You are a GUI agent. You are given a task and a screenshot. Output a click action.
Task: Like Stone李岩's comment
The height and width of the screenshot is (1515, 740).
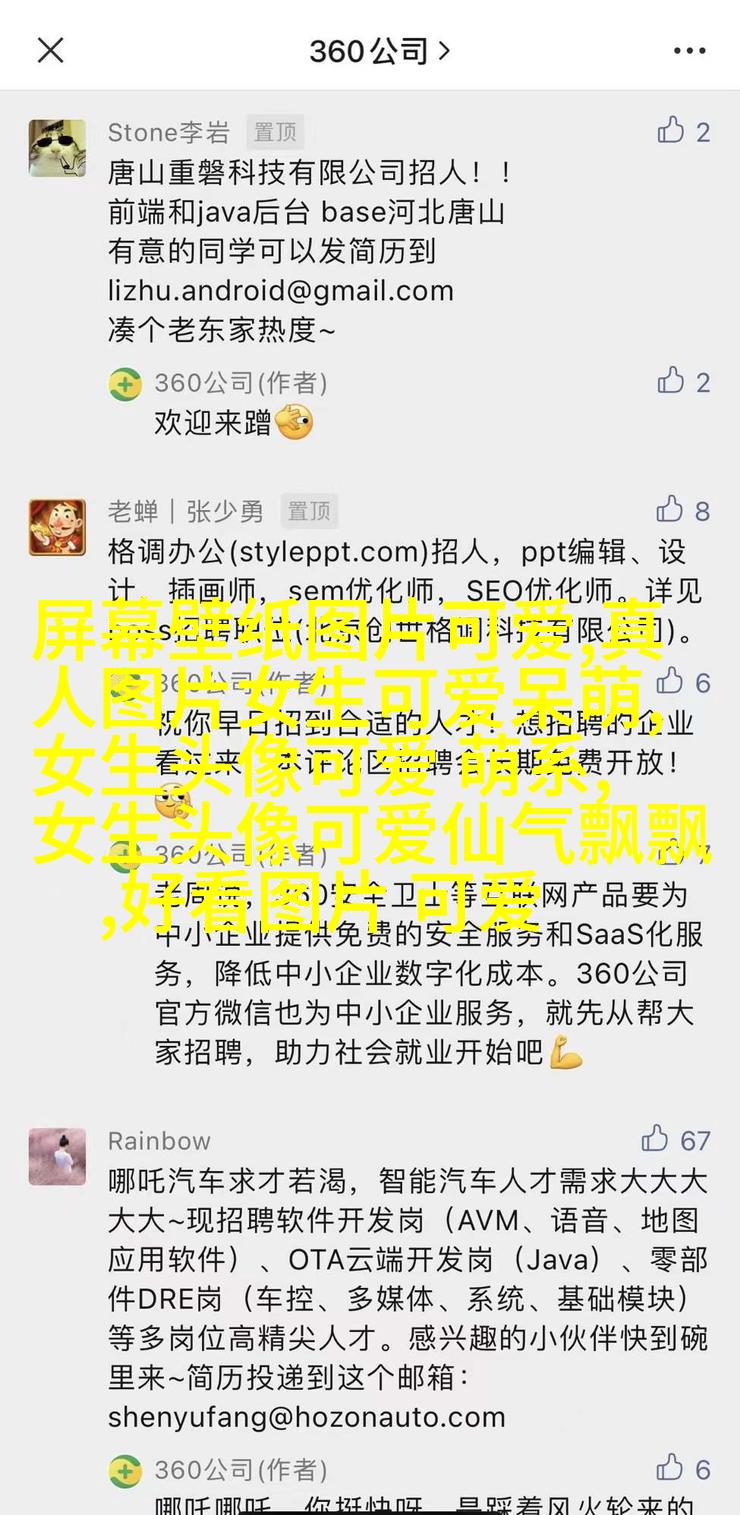click(683, 131)
